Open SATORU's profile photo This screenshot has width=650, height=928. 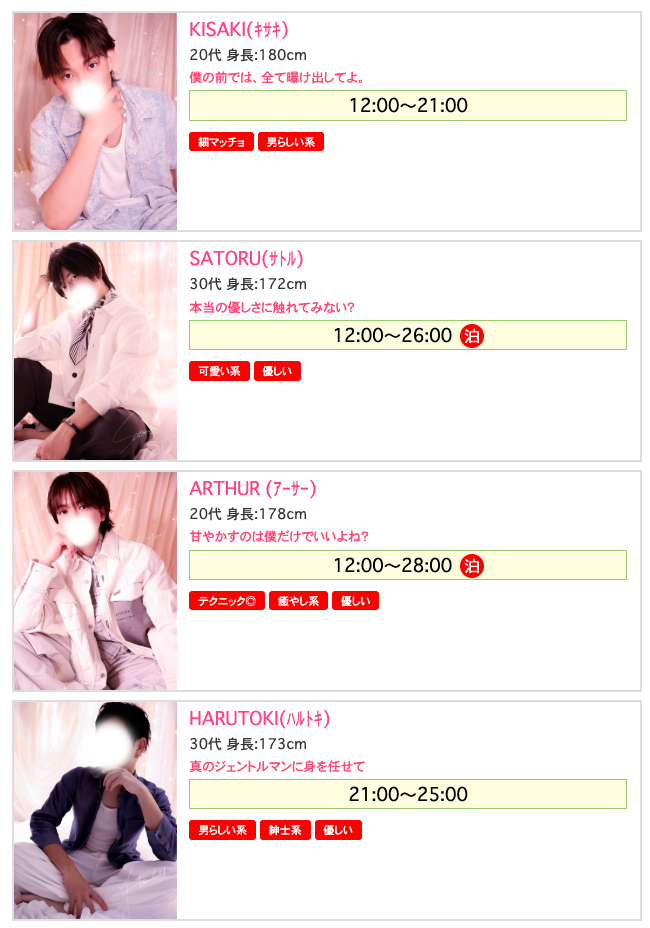pos(95,351)
